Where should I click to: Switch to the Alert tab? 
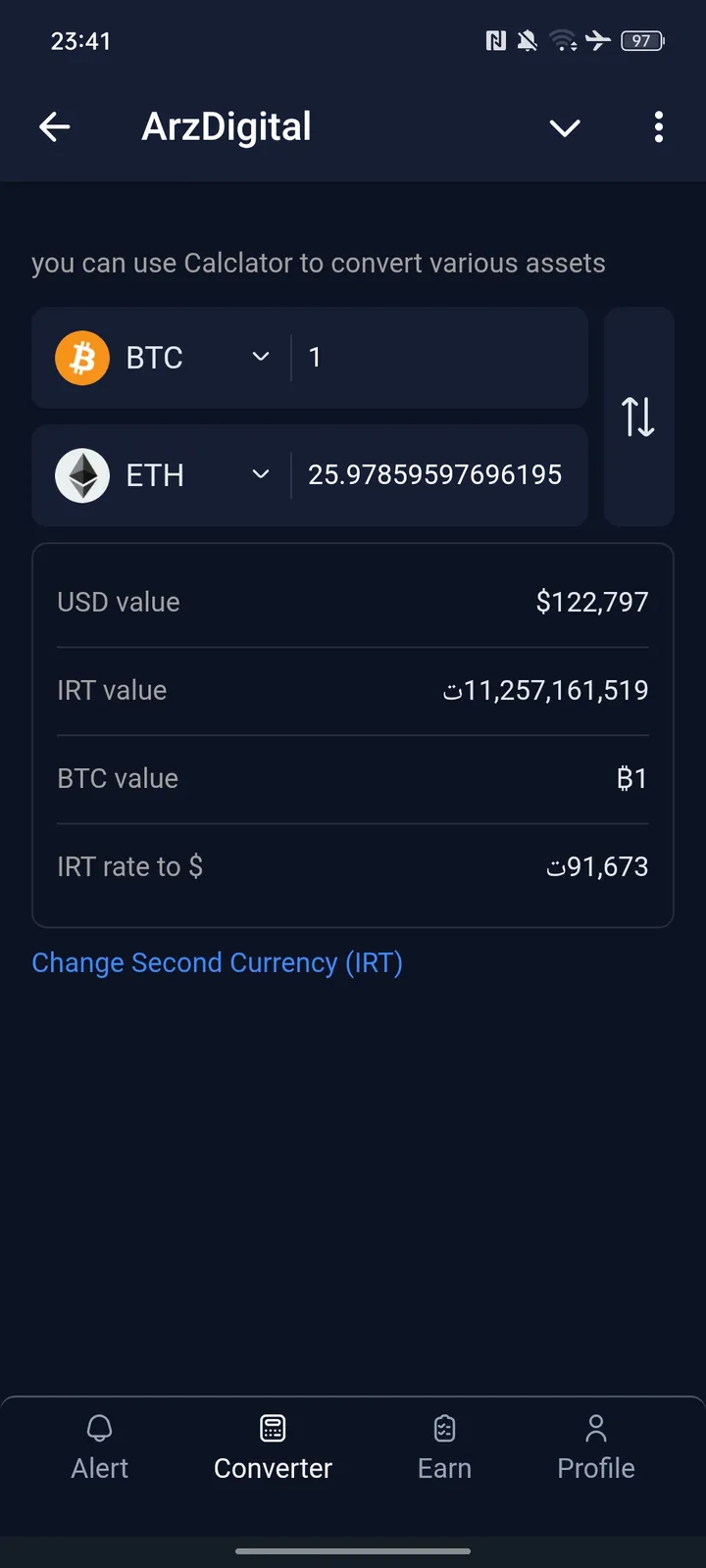[x=100, y=1446]
